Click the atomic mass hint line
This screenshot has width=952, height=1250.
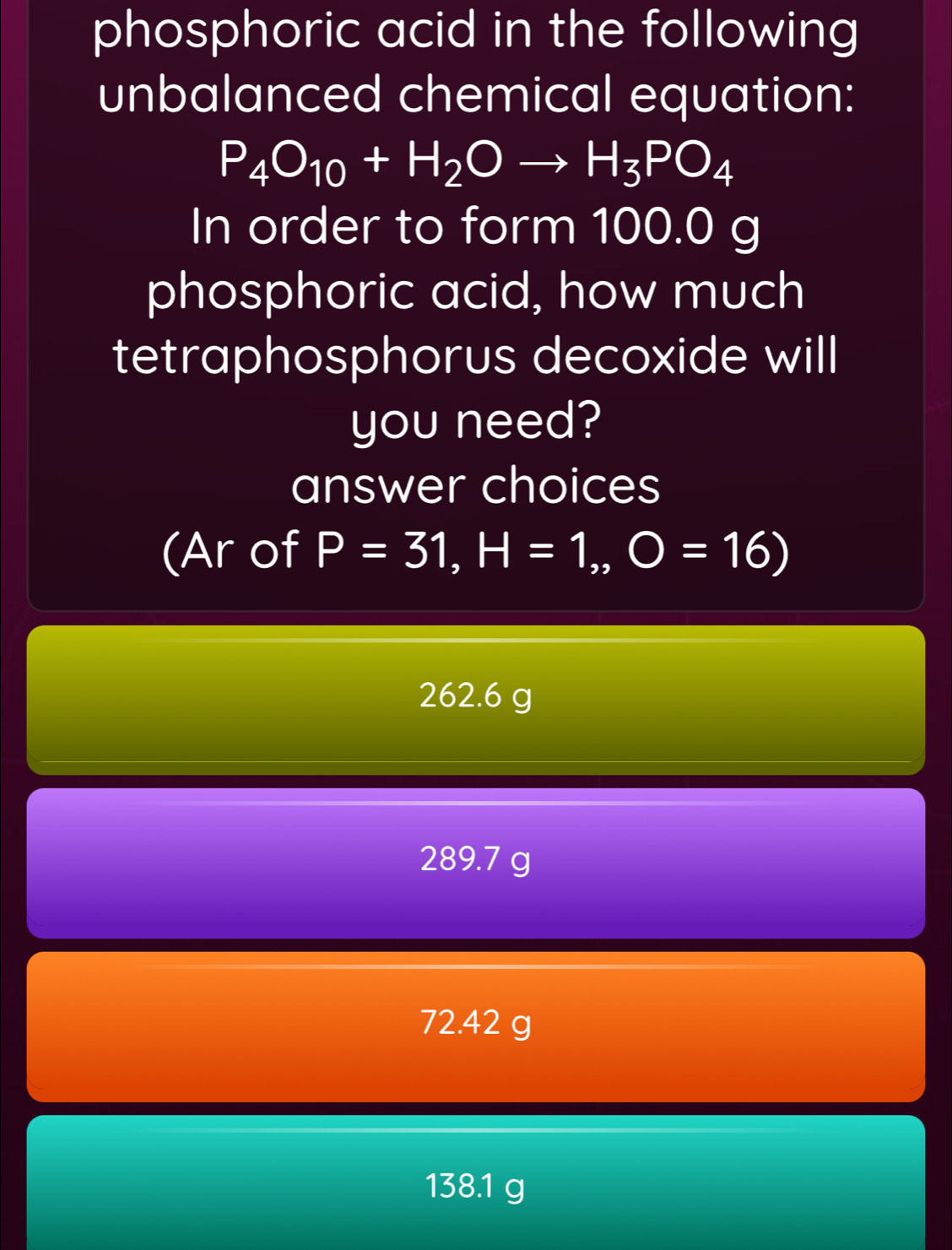476,551
